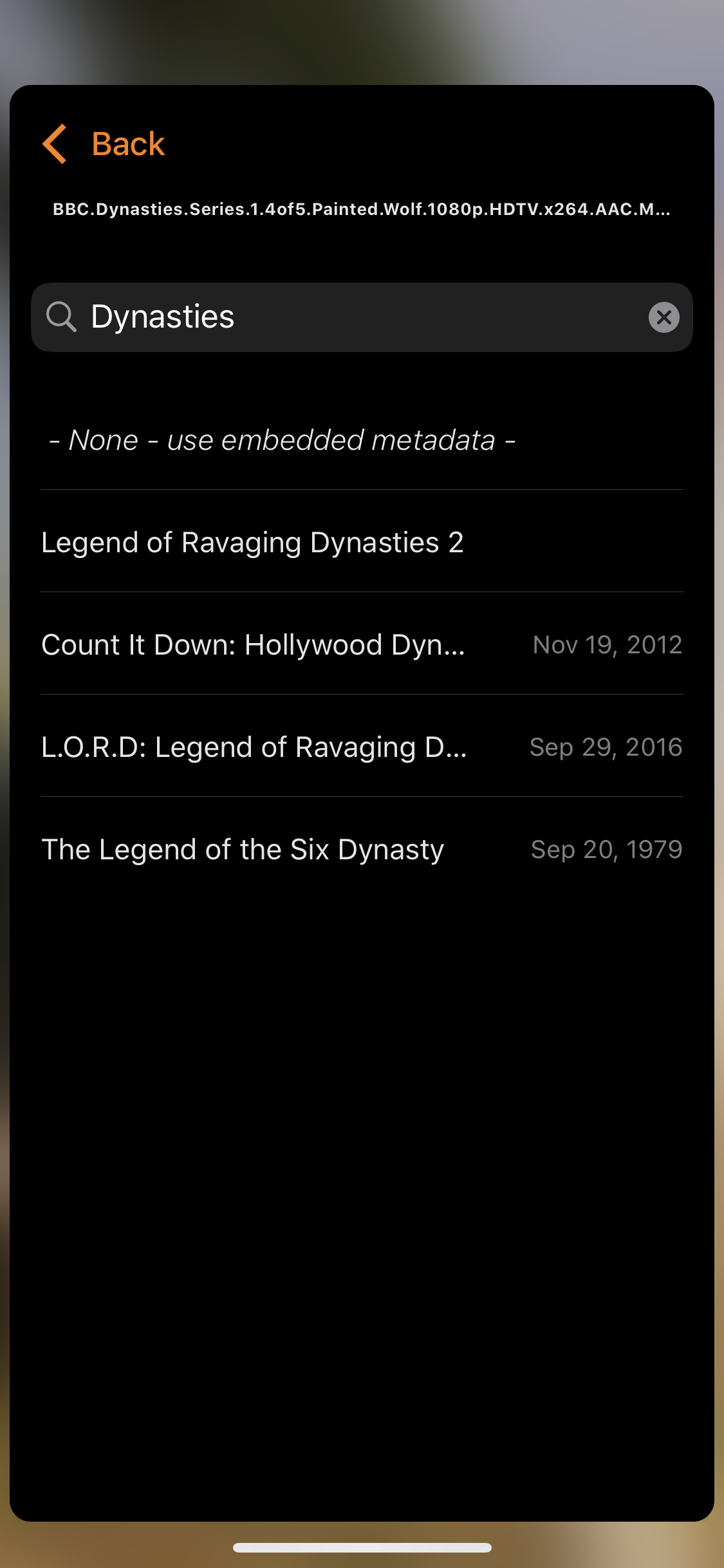Clear the search text
Screen dimensions: 724x1568
tap(664, 317)
